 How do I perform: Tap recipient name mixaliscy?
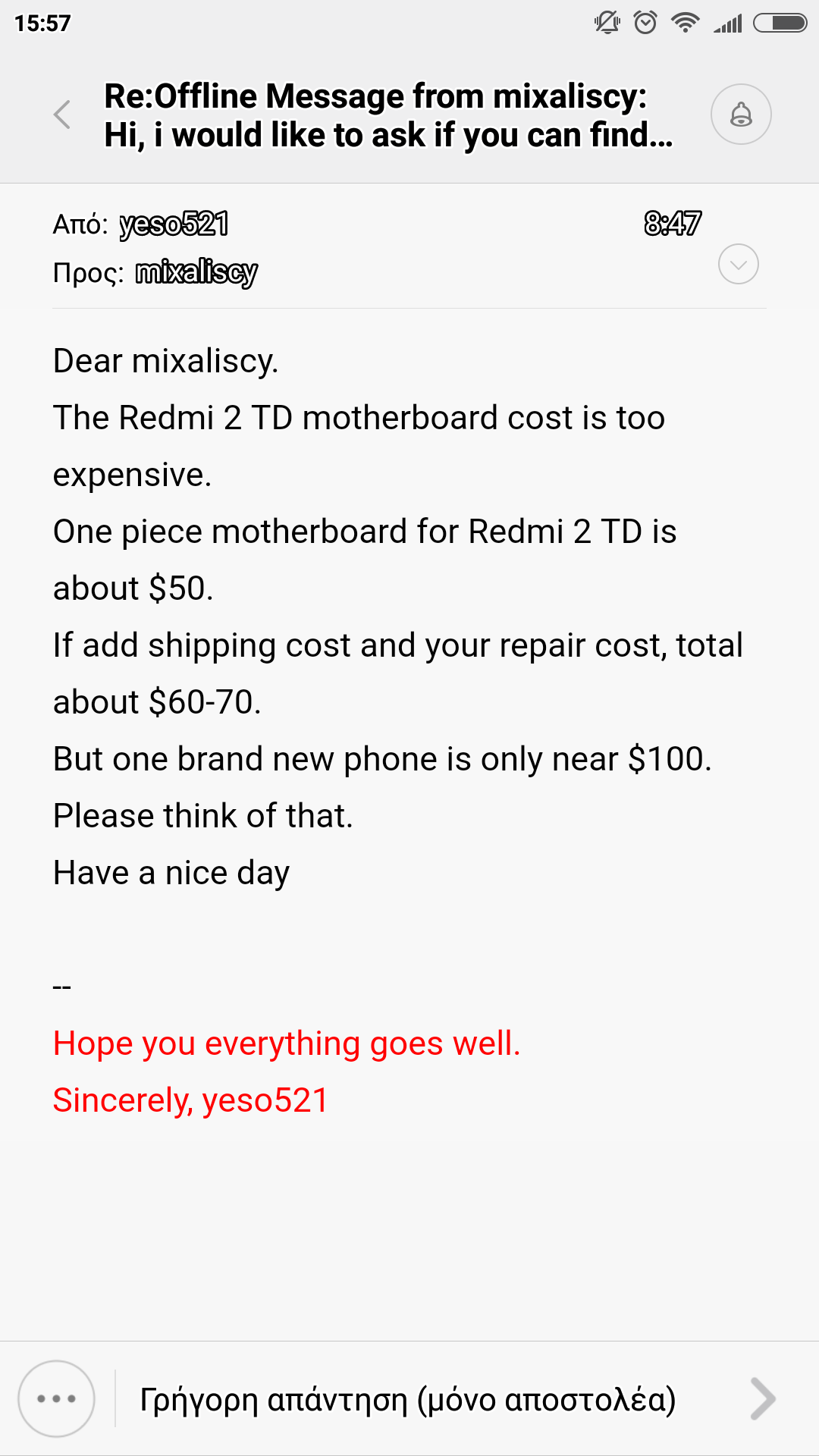click(x=196, y=272)
